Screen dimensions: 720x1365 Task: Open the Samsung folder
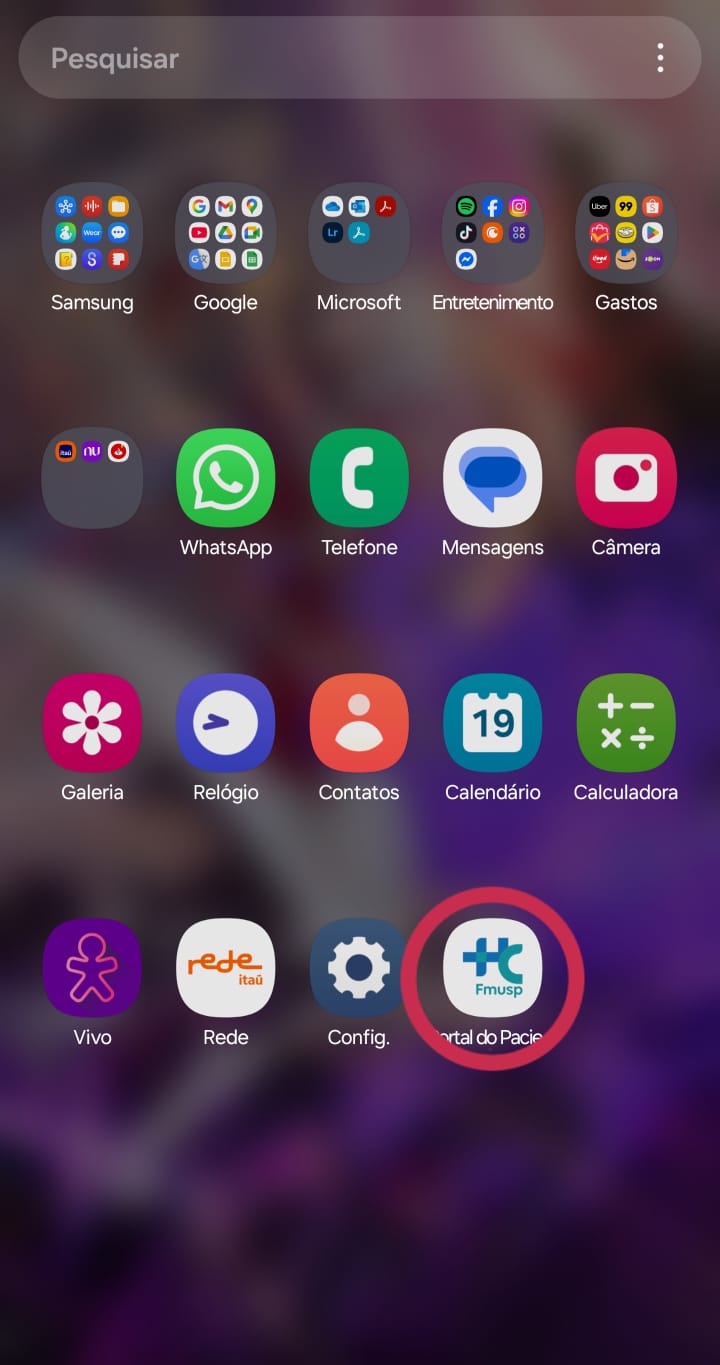point(92,233)
